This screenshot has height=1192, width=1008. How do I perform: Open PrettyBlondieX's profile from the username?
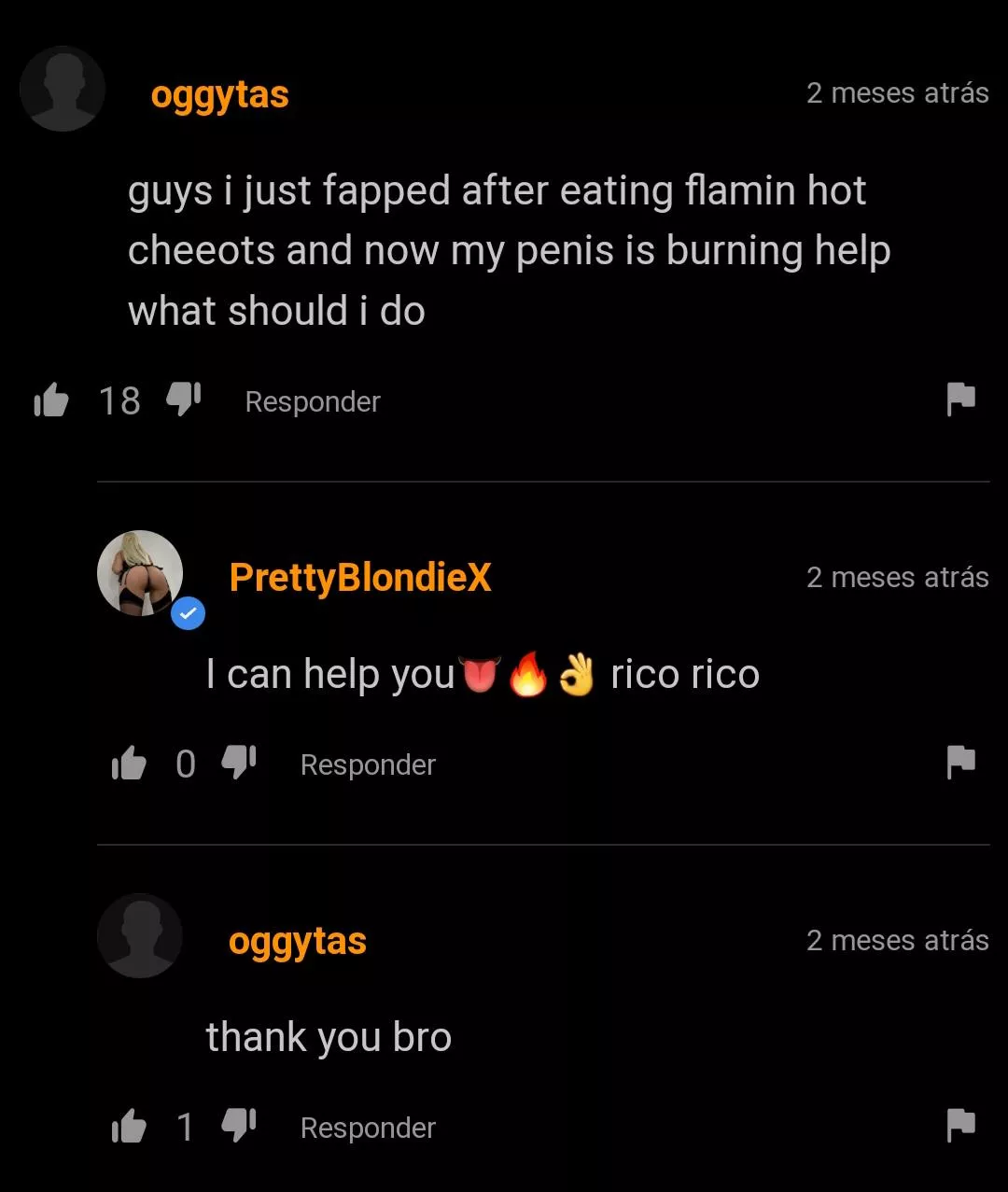tap(359, 577)
